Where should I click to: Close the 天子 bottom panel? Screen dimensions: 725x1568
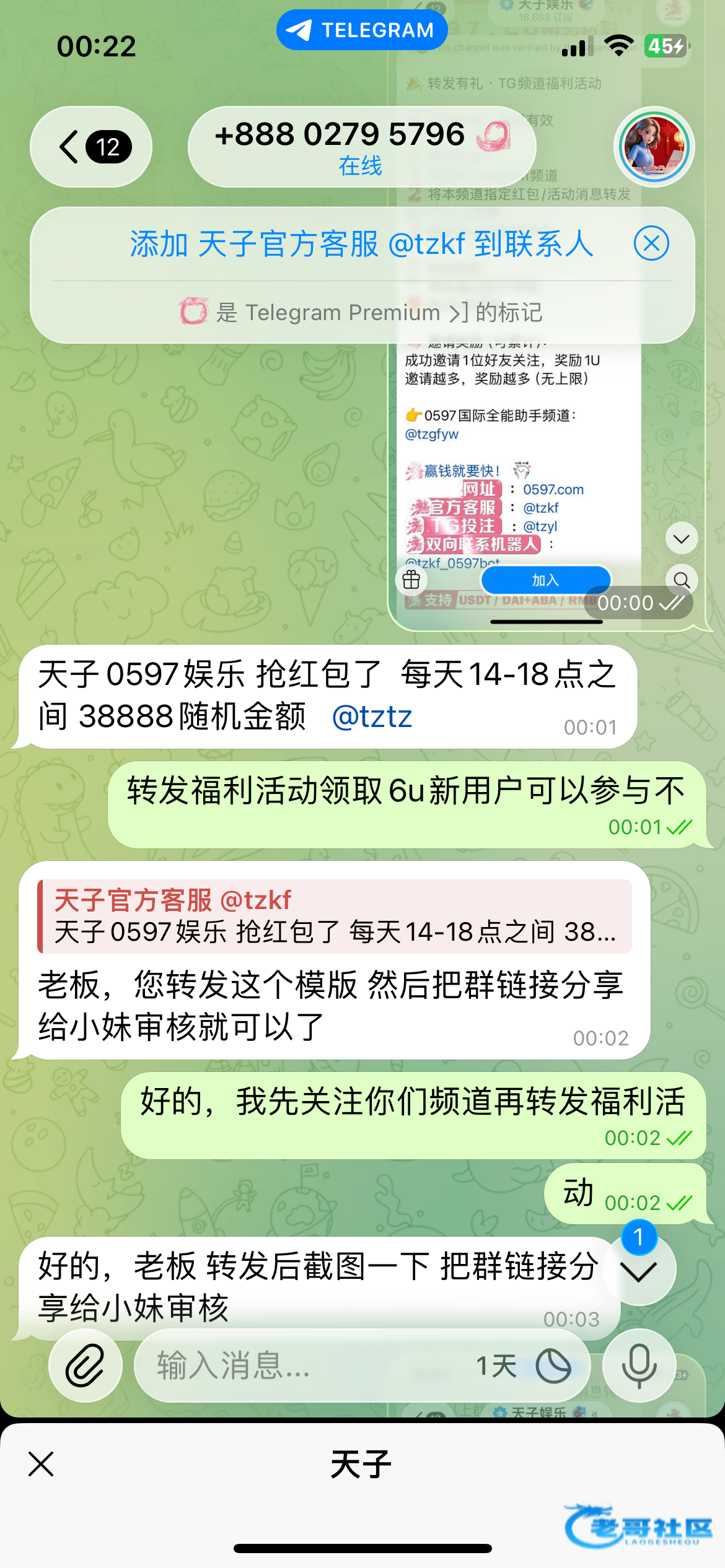point(41,1465)
